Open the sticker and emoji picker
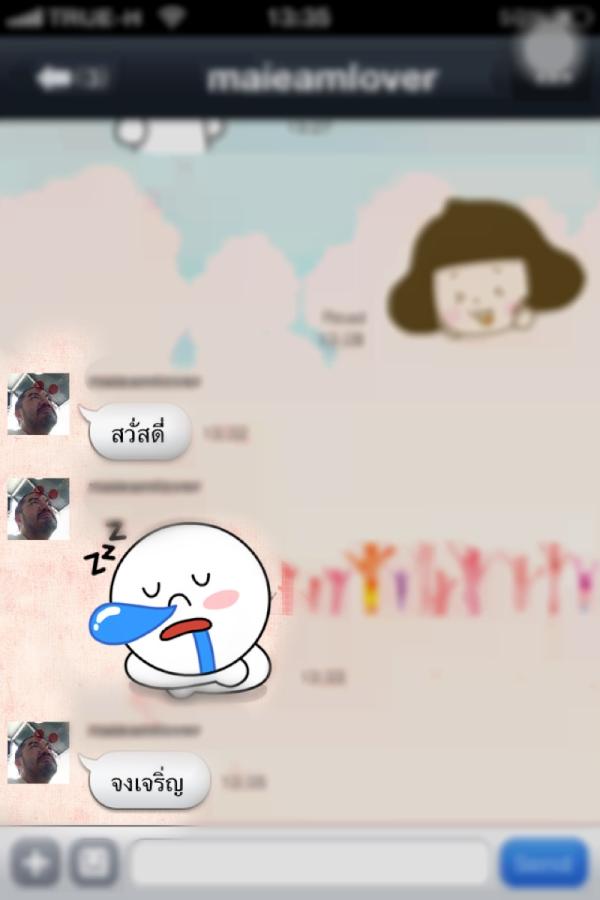The image size is (600, 900). click(x=94, y=862)
